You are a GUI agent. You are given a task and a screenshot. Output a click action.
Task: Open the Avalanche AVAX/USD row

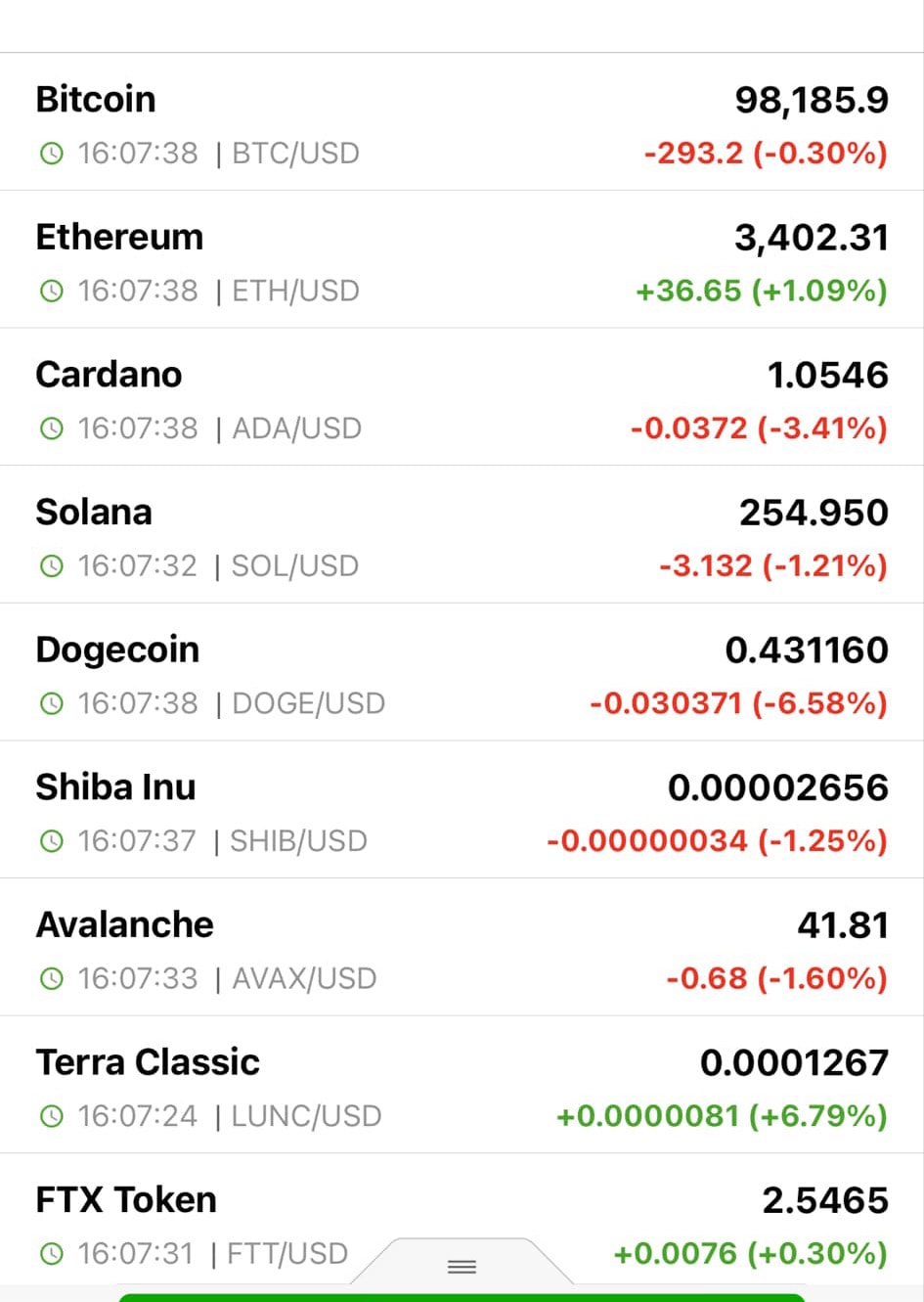coord(462,949)
